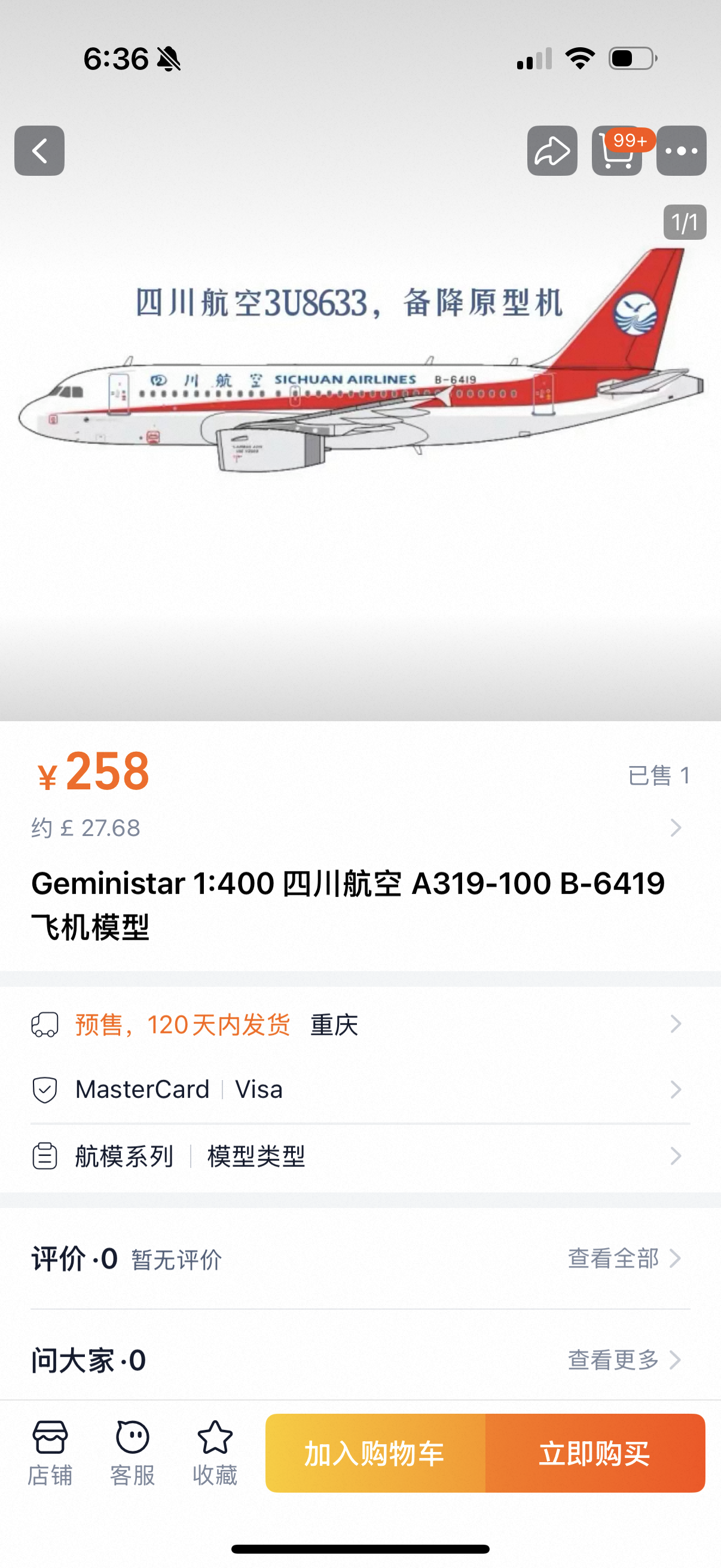
Task: Visit the seller's shop (店铺)
Action: click(x=50, y=1453)
